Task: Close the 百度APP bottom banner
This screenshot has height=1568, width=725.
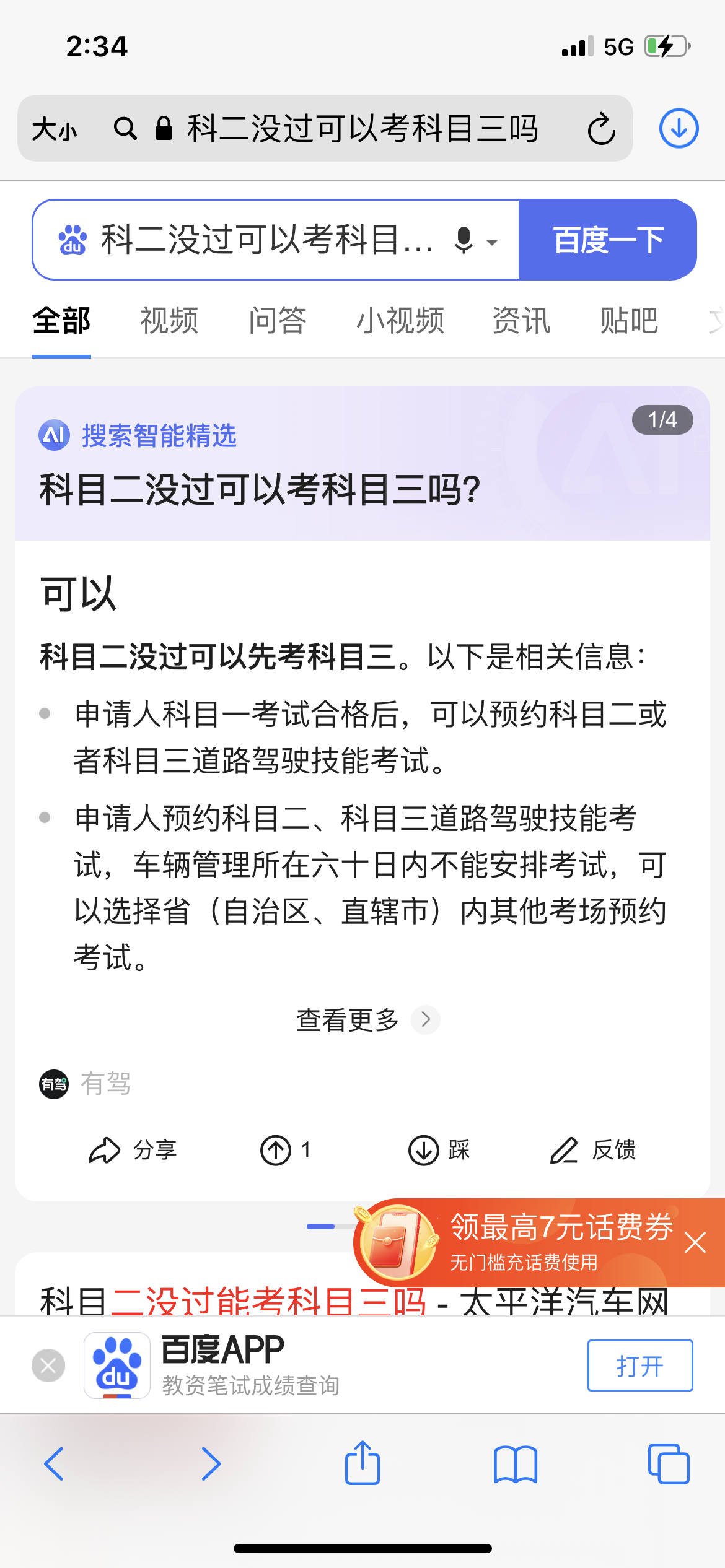Action: coord(48,1365)
